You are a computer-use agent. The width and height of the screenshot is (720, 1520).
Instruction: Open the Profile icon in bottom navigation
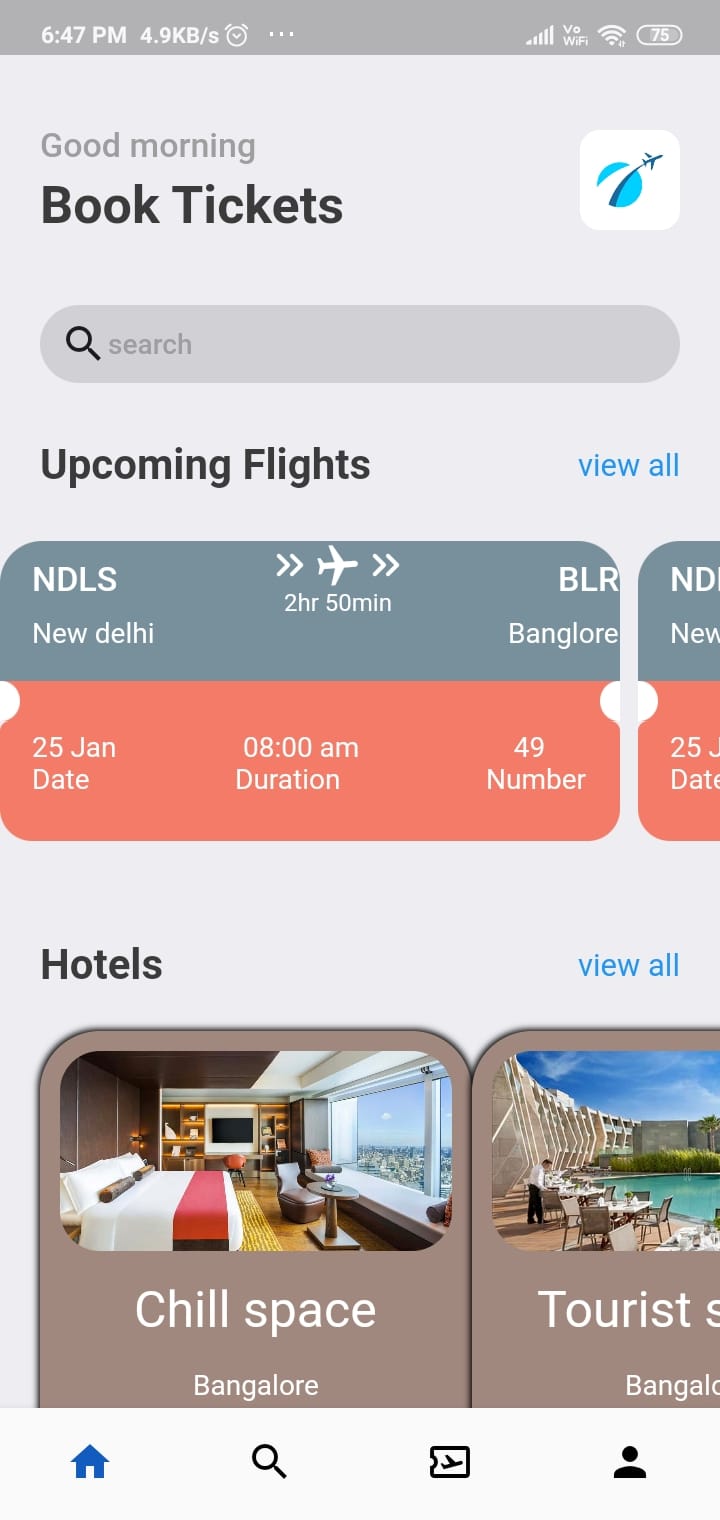[629, 1461]
